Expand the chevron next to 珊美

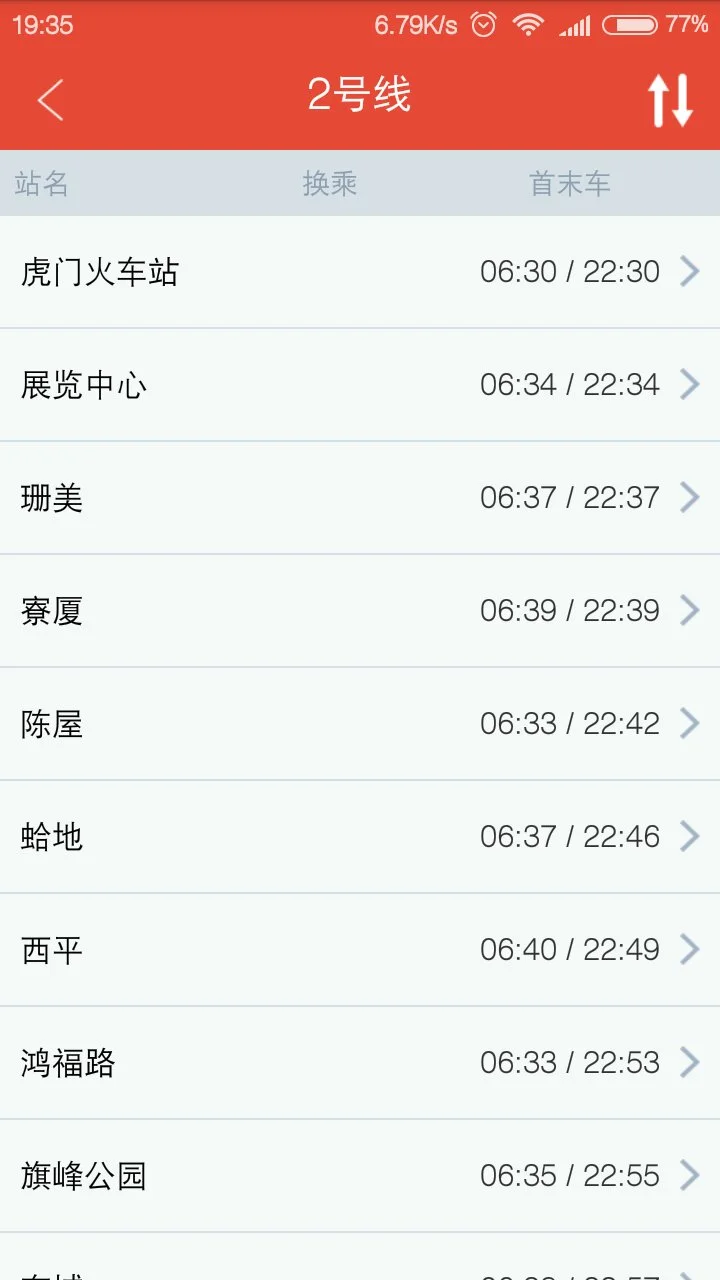tap(689, 497)
